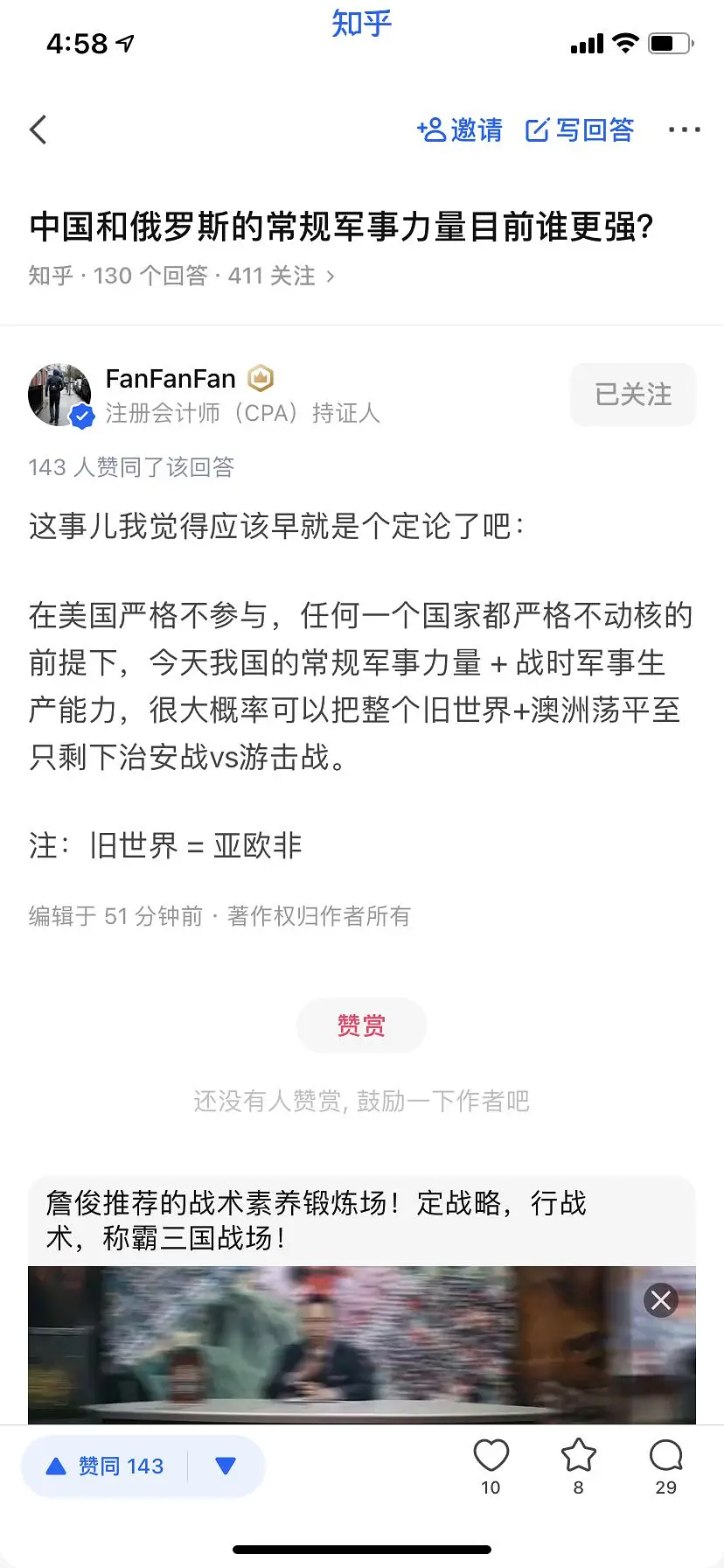This screenshot has height=1568, width=724.
Task: Add answer to favorites with star icon
Action: coord(578,1457)
